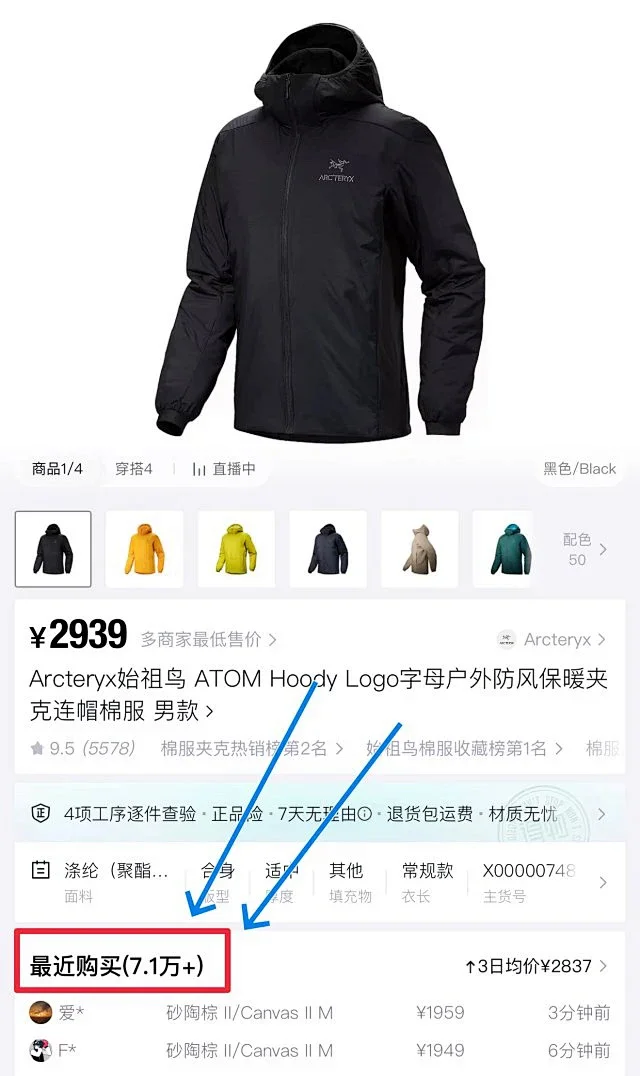Select the black jacket color thumbnail
This screenshot has width=640, height=1076.
[53, 549]
